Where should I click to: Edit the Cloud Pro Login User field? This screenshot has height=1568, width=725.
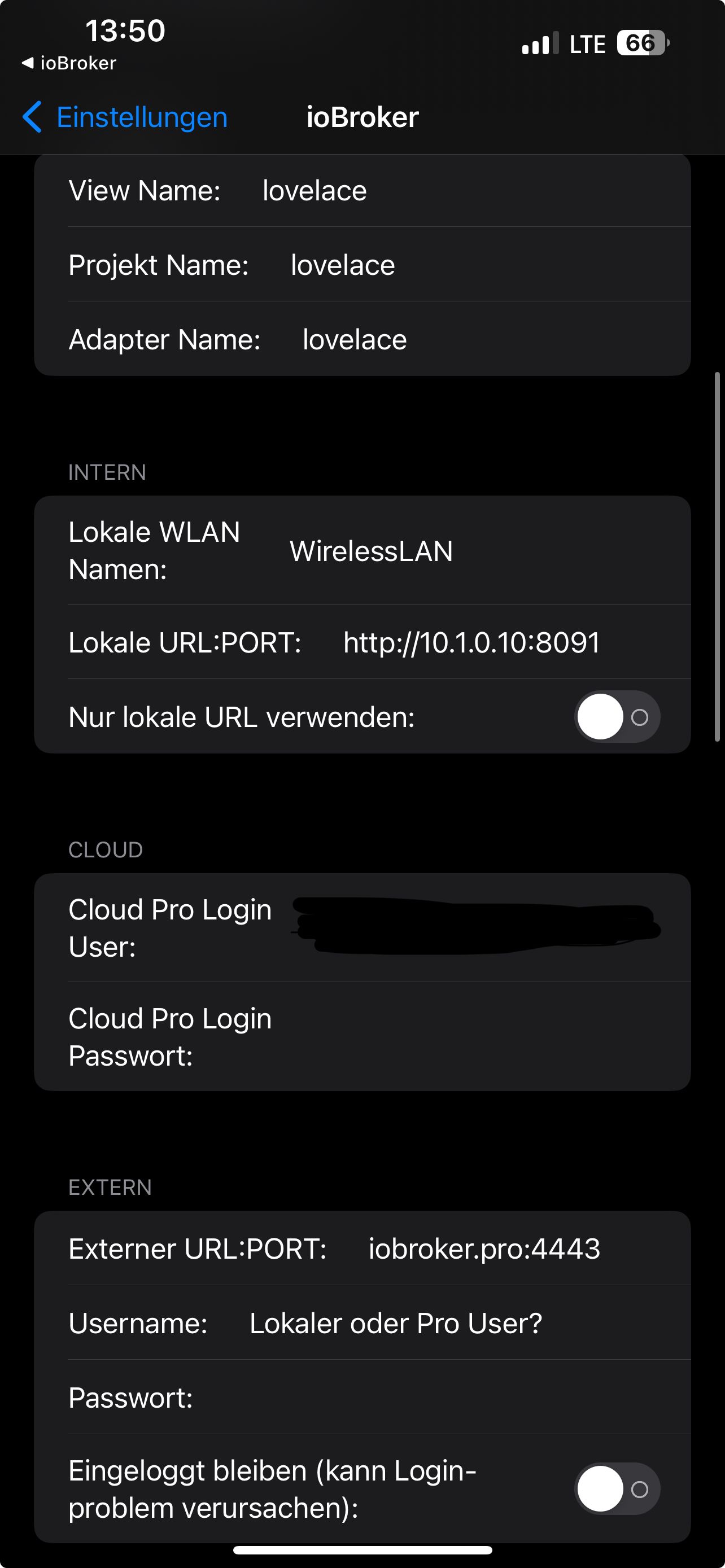point(475,928)
